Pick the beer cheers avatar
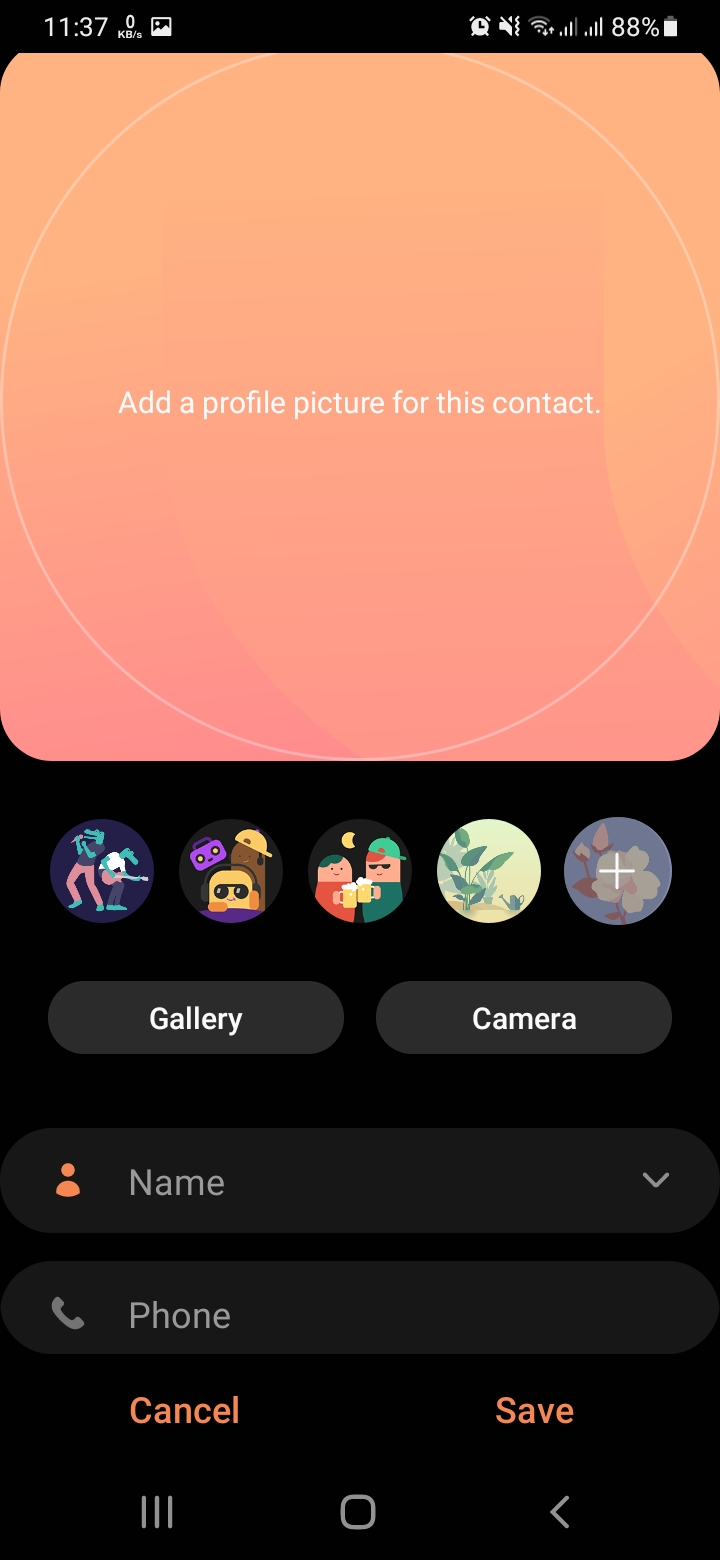Screen dimensions: 720x1560 click(360, 871)
